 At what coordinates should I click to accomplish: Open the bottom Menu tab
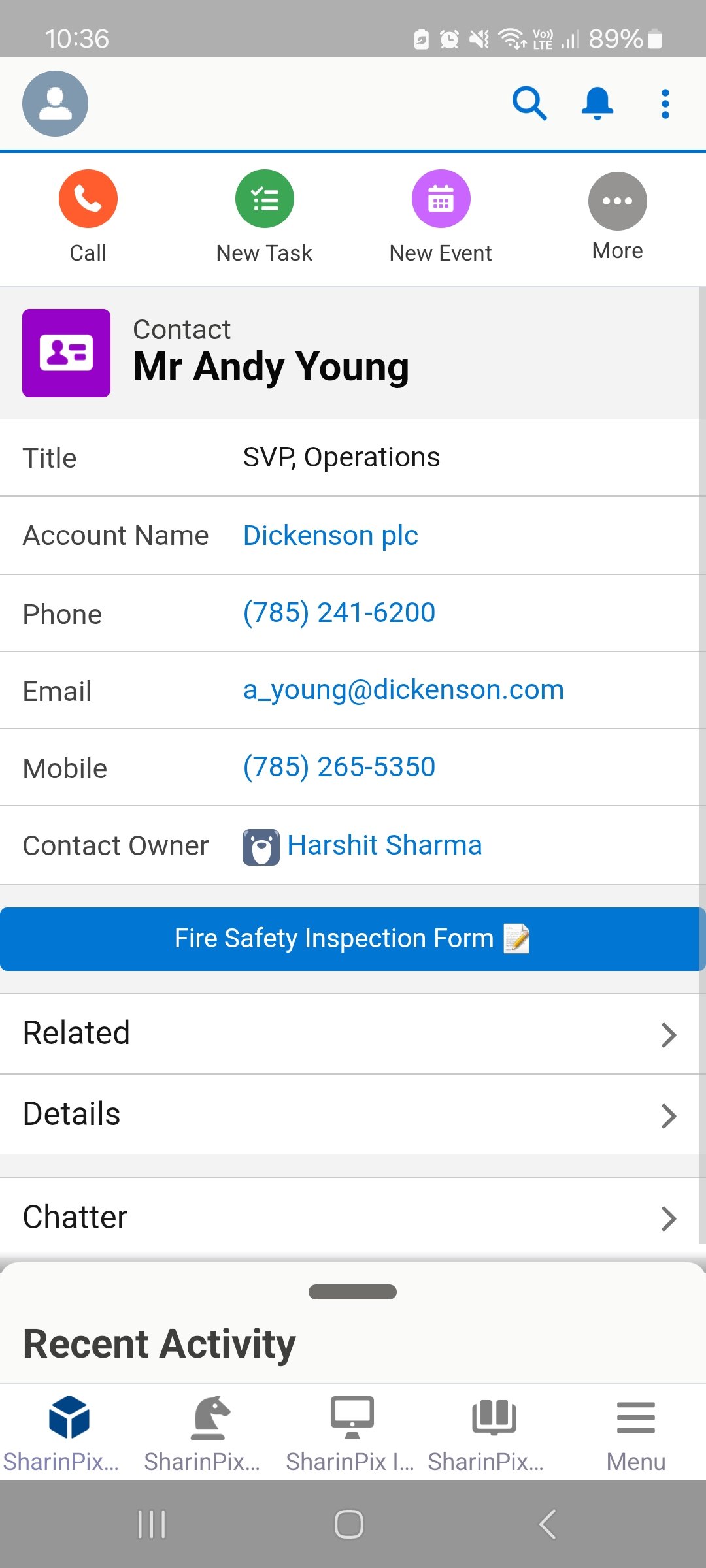(x=635, y=1433)
